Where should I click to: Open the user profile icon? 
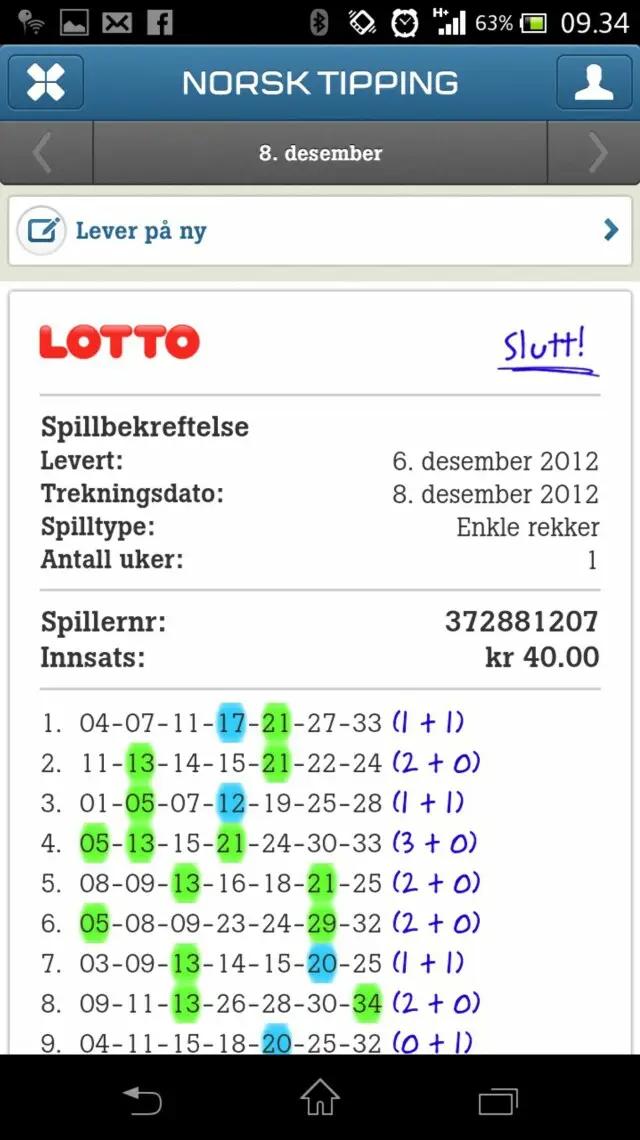click(594, 82)
